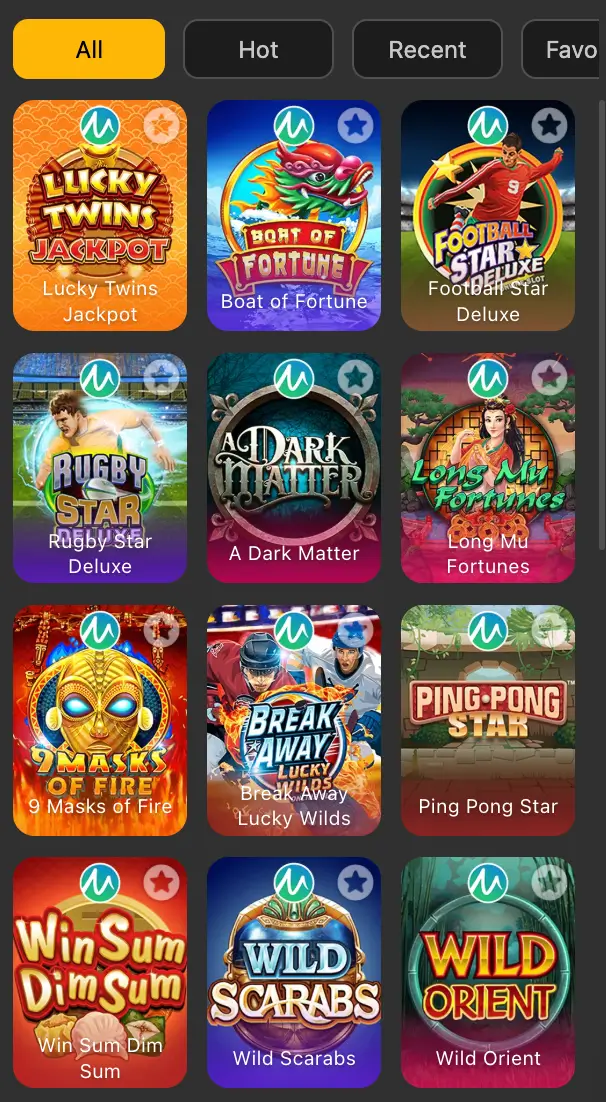Open 9 Masks of Fire

click(100, 719)
